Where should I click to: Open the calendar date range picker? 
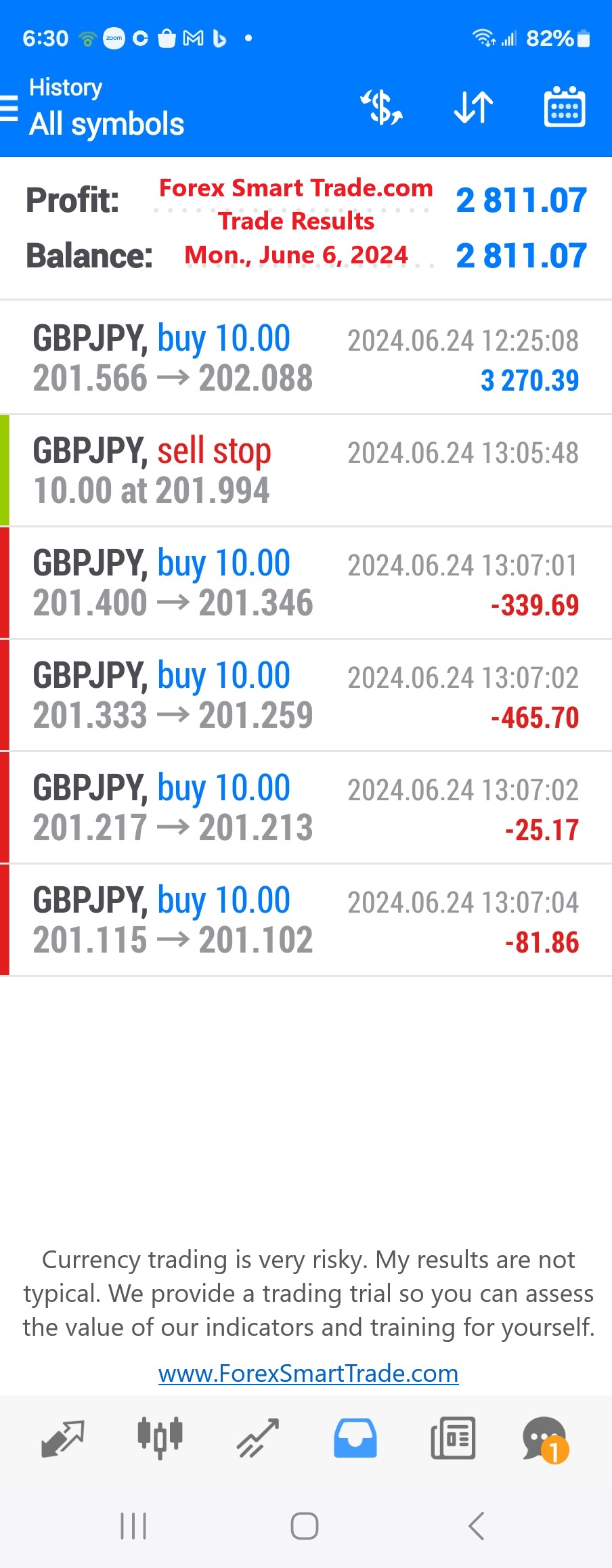[x=565, y=108]
